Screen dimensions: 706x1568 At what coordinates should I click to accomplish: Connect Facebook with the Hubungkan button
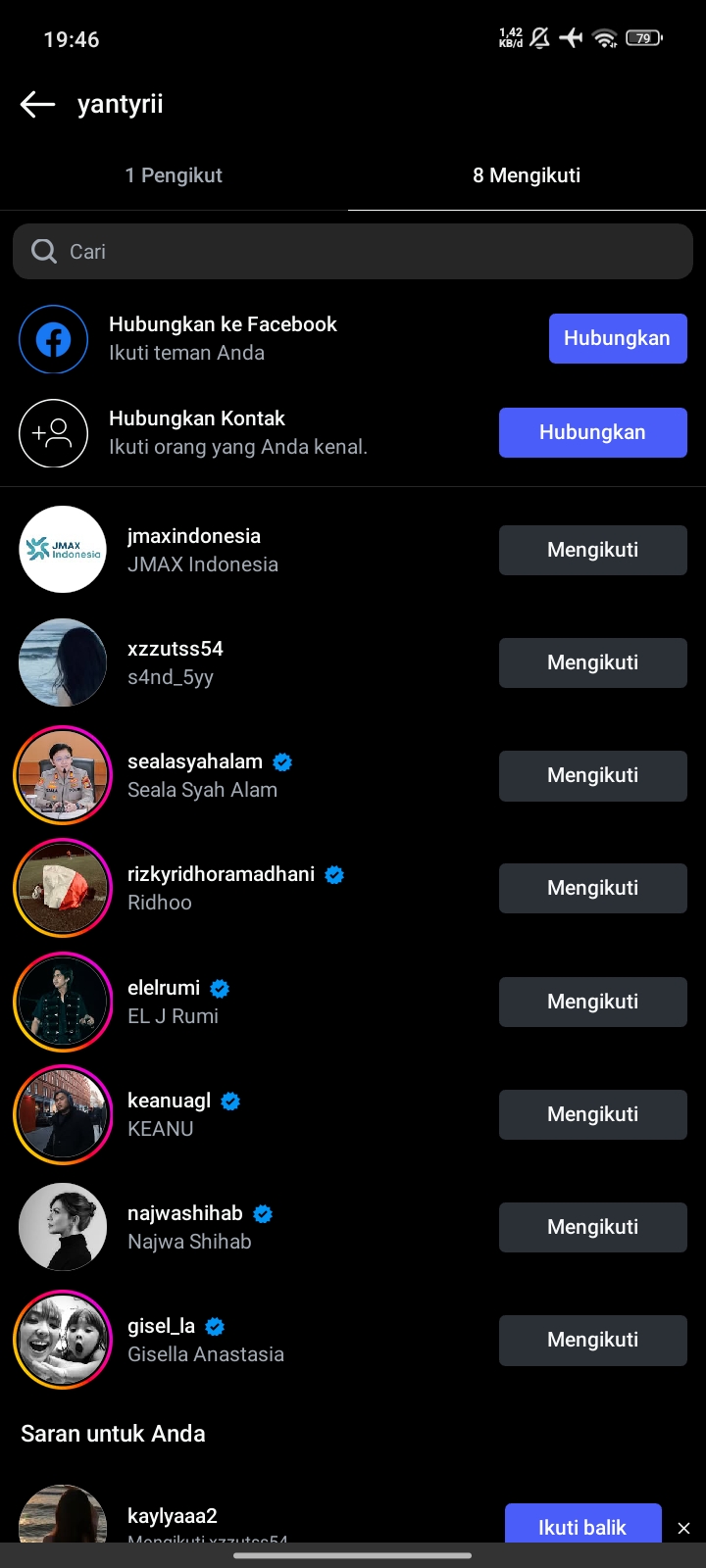(617, 338)
